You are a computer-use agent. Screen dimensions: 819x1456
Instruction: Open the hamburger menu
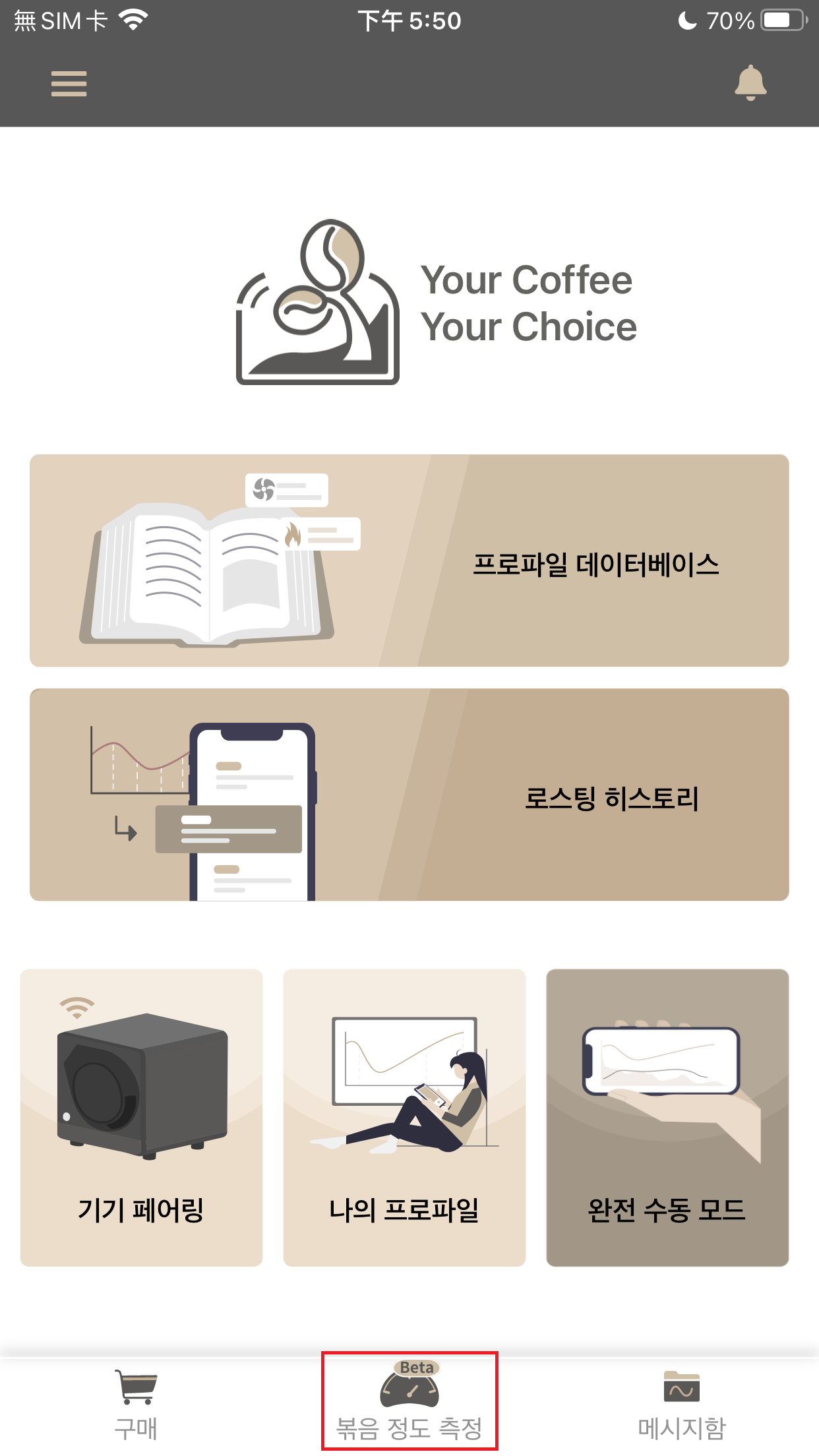(69, 84)
